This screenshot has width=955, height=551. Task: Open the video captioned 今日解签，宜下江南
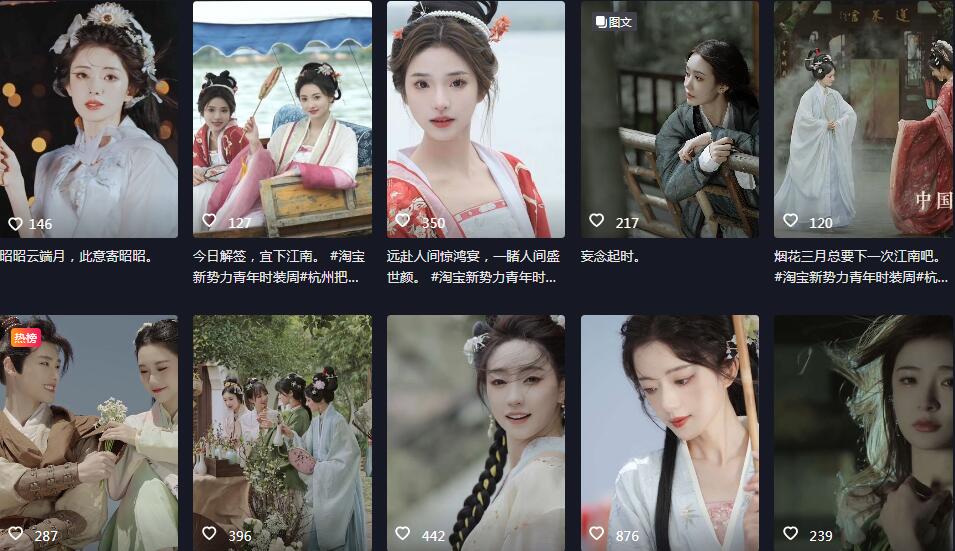tap(282, 120)
